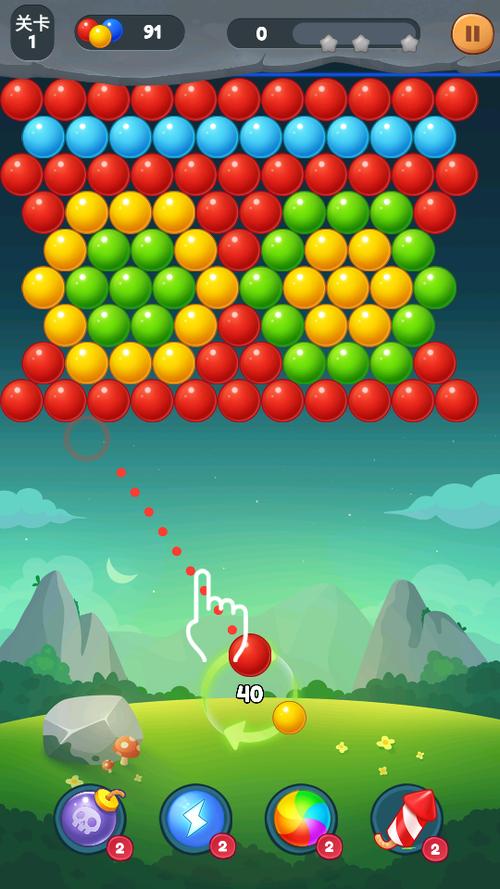The image size is (500, 889).
Task: Swap to the yellow next bubble
Action: point(289,717)
